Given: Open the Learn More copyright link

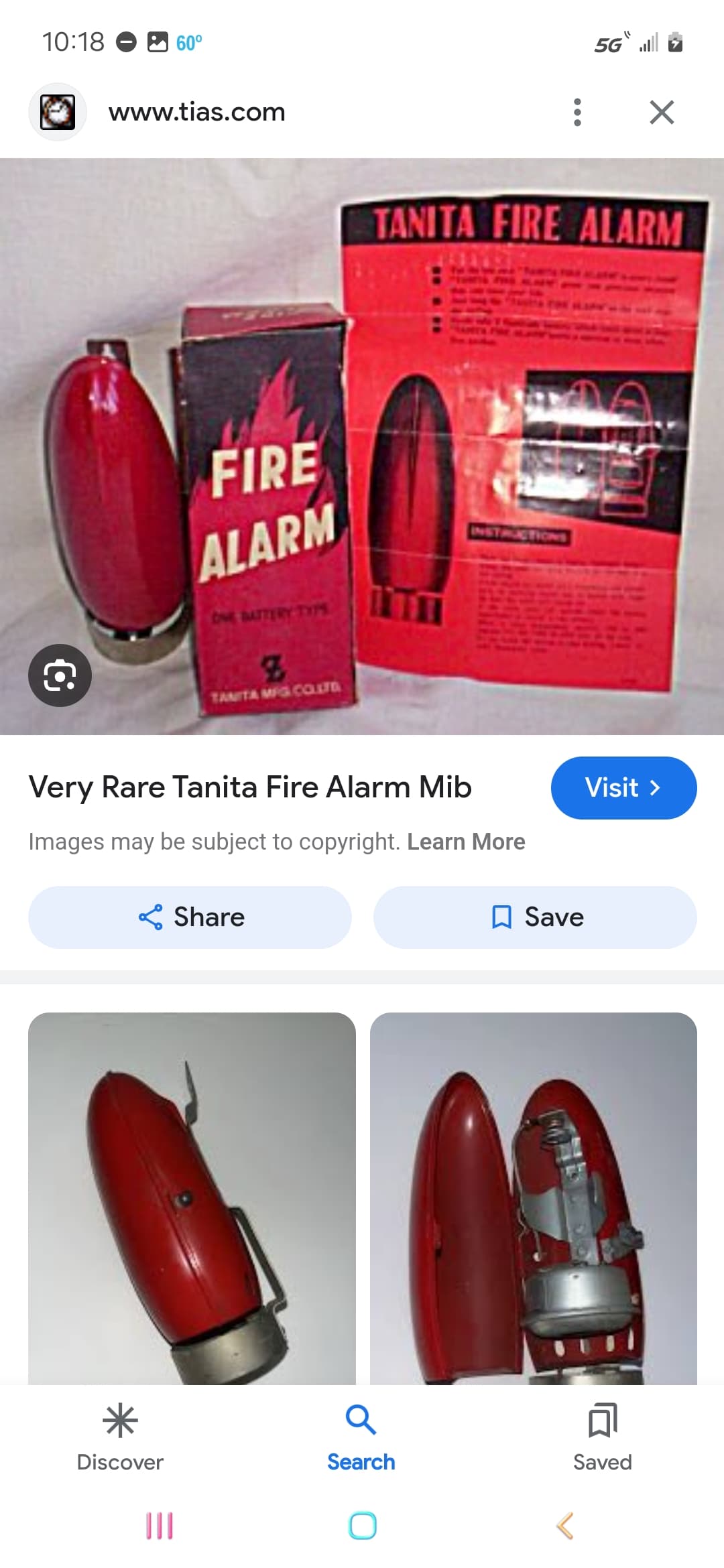Looking at the screenshot, I should pyautogui.click(x=466, y=842).
